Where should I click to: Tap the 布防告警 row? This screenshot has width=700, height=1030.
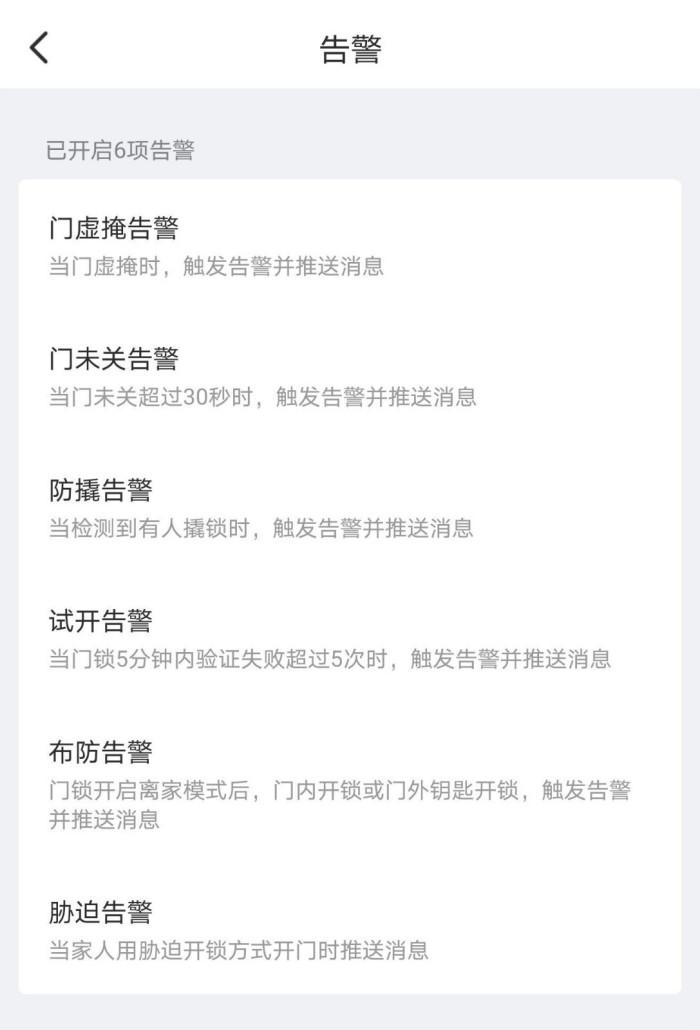coord(349,783)
